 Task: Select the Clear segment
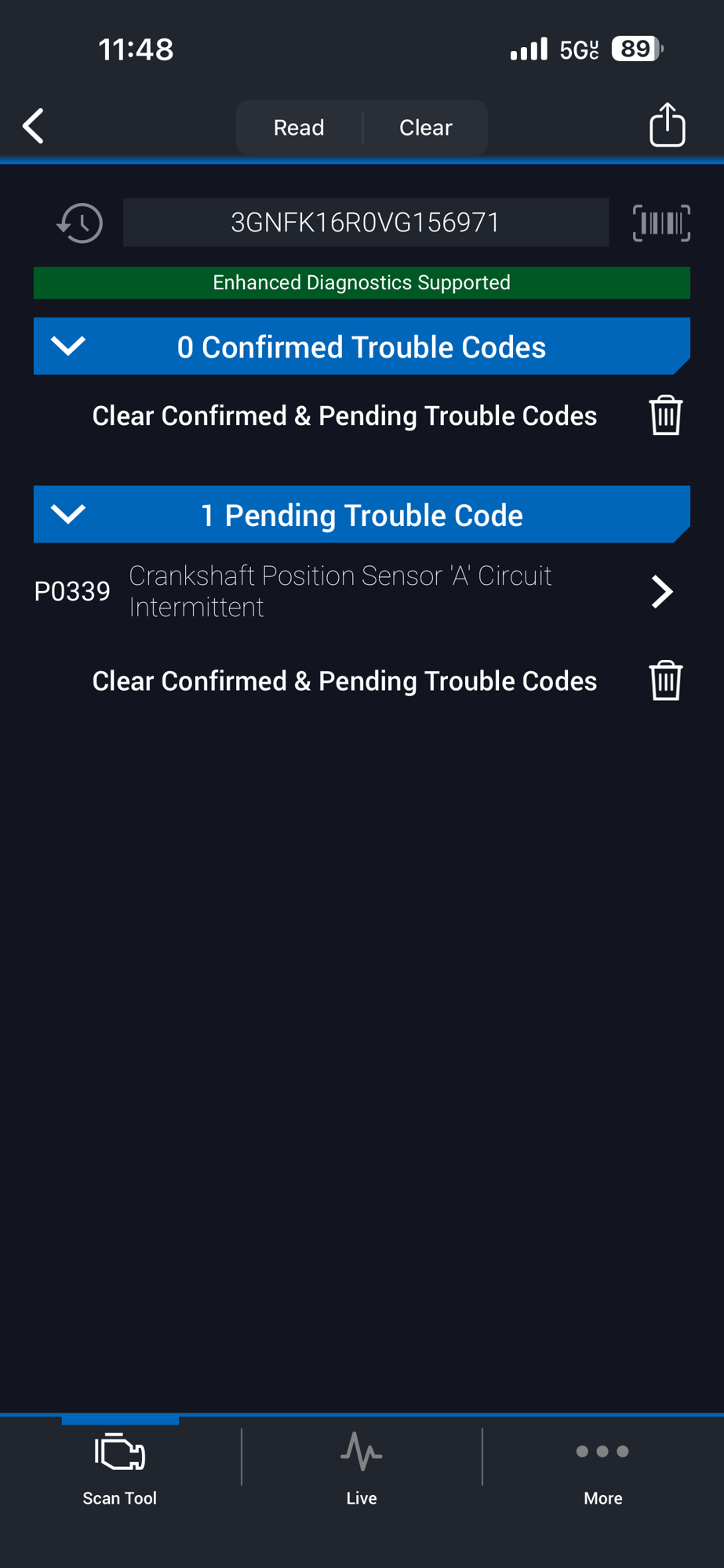point(426,127)
